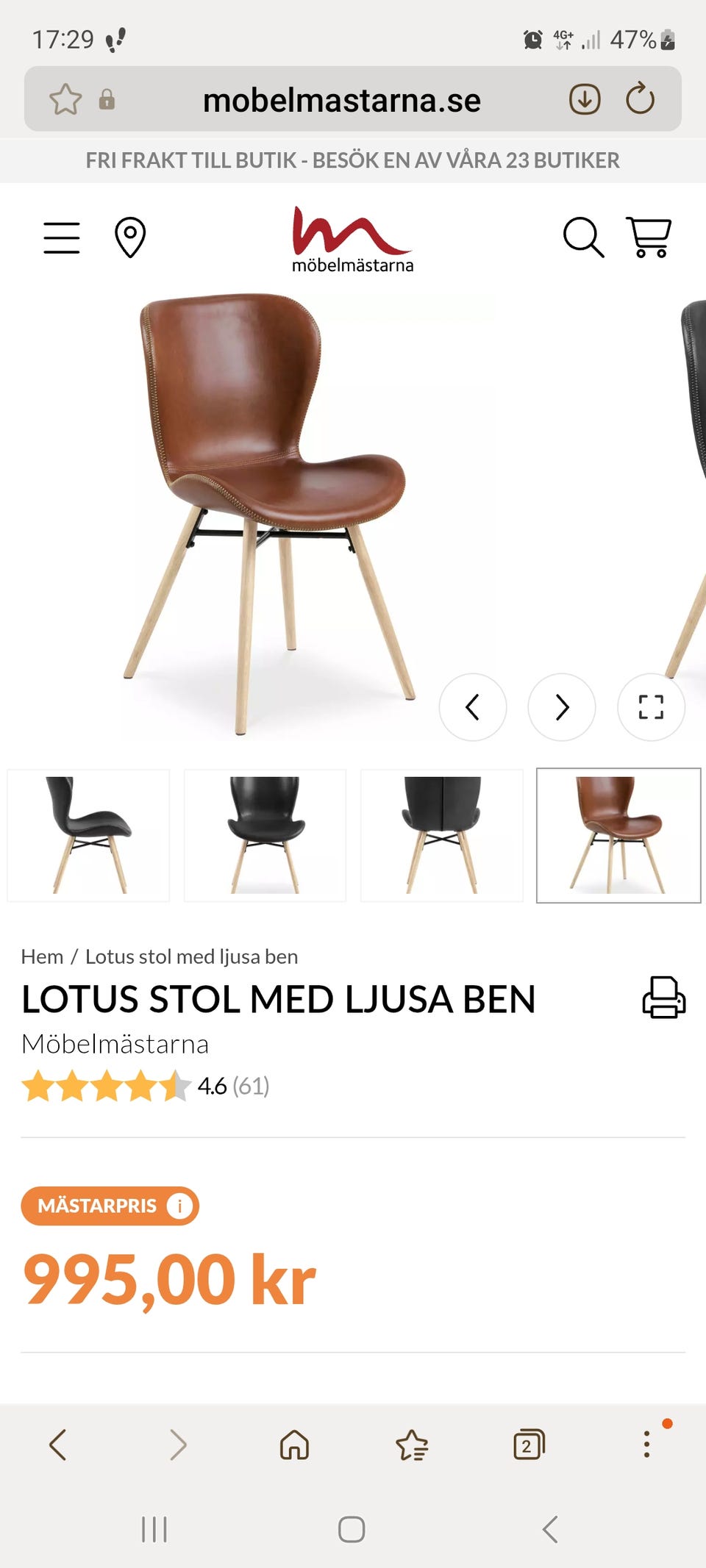This screenshot has width=706, height=1568.
Task: Bookmark this page with the star
Action: click(65, 99)
